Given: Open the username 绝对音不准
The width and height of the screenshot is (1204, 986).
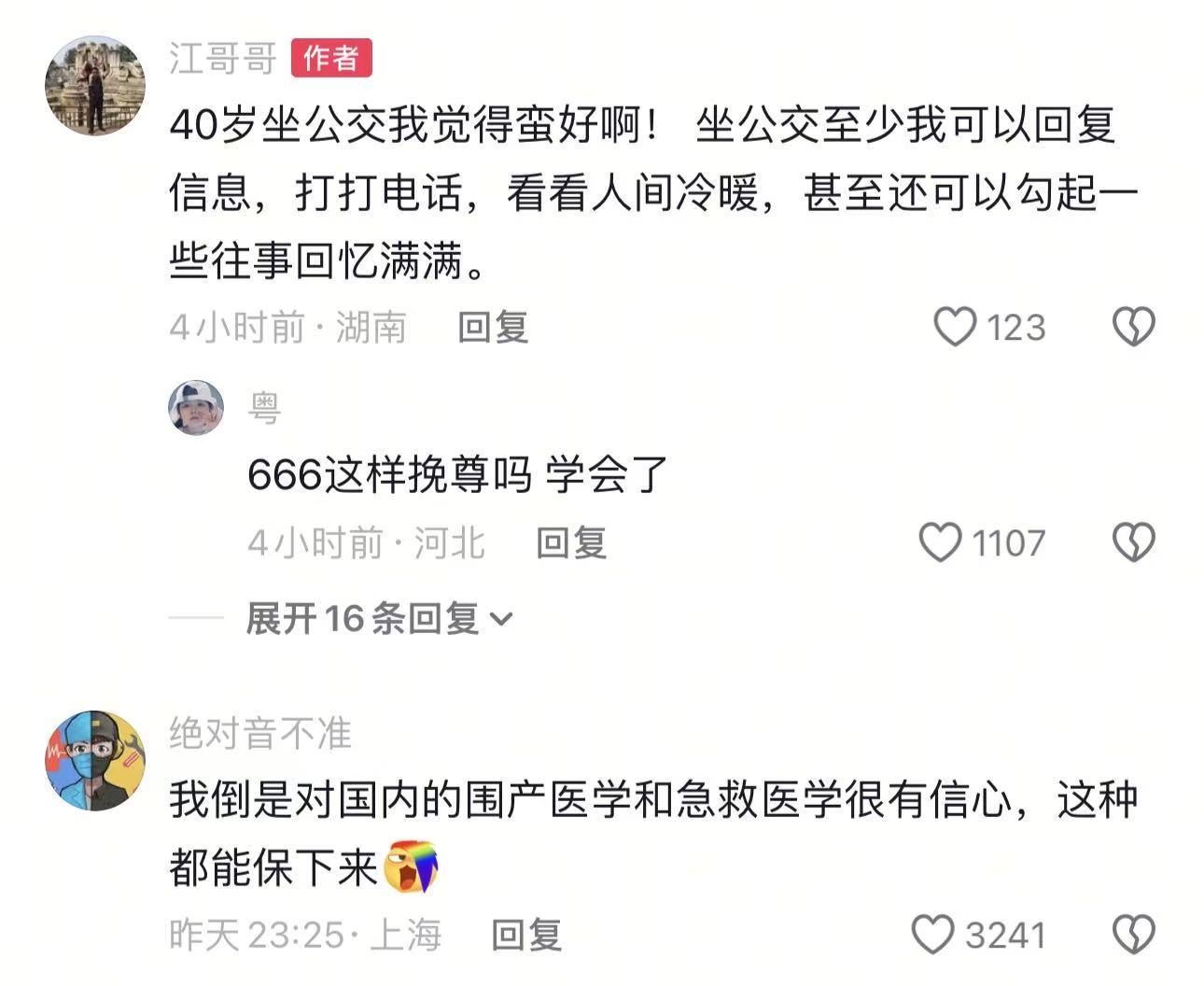Looking at the screenshot, I should 260,733.
